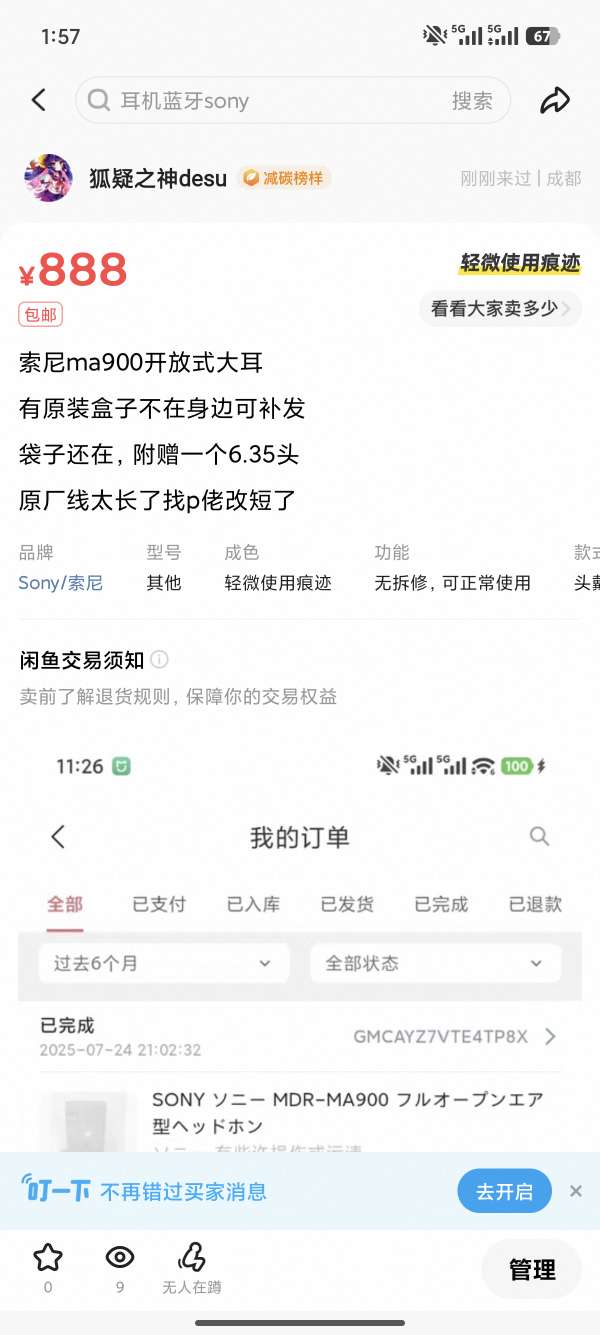
Task: Tap the 搜索 search button
Action: pos(472,101)
